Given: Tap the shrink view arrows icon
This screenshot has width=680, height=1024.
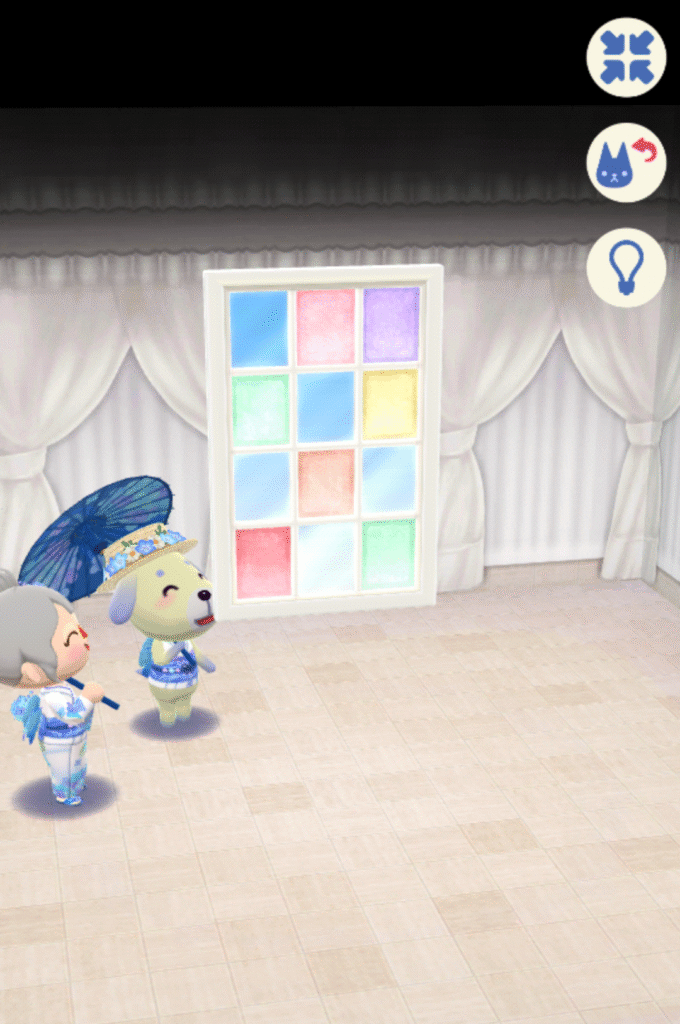Looking at the screenshot, I should (626, 57).
